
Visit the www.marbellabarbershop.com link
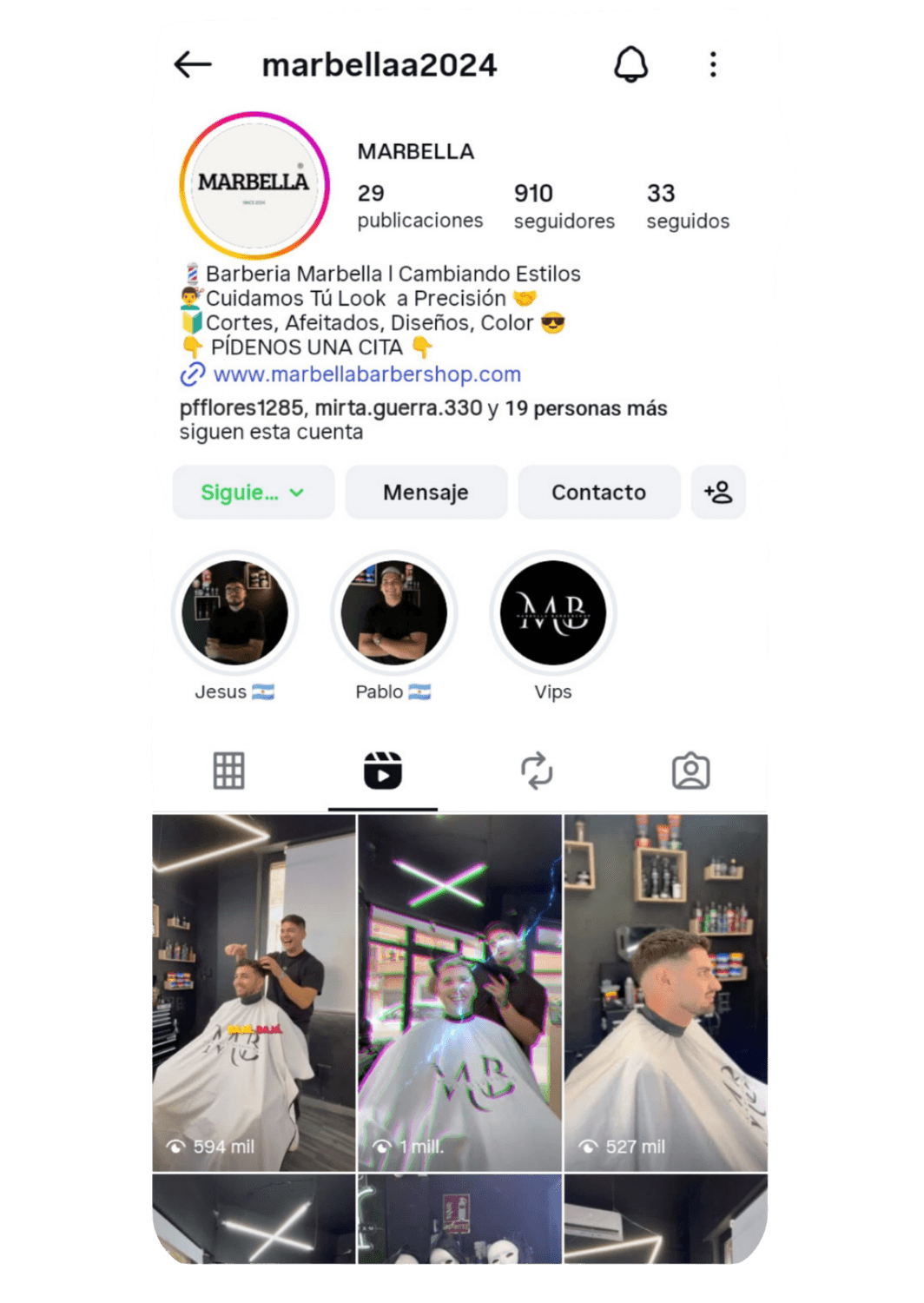(366, 374)
